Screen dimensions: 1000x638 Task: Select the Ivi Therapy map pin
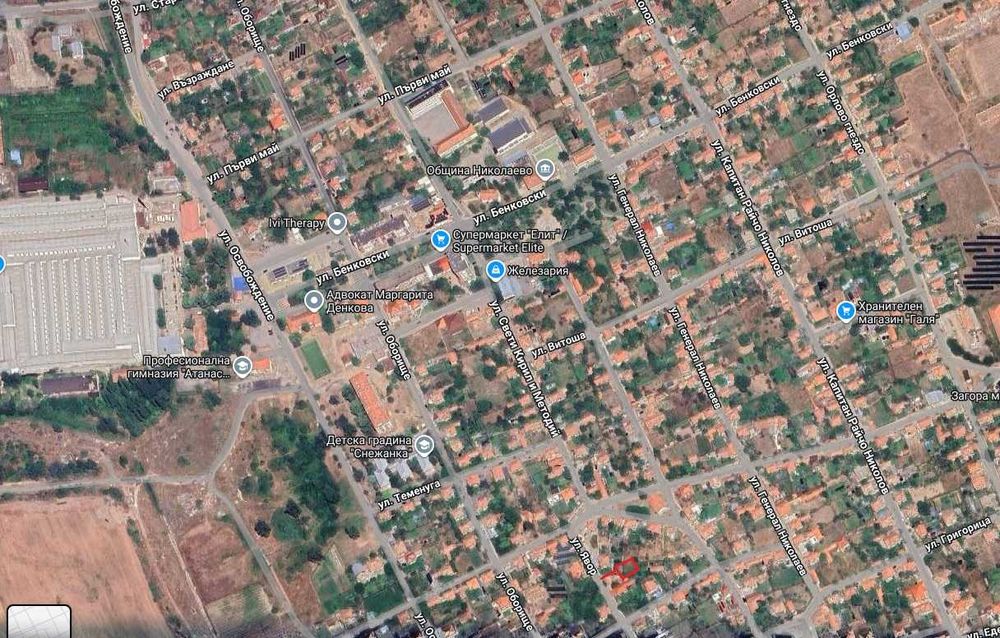[x=338, y=222]
